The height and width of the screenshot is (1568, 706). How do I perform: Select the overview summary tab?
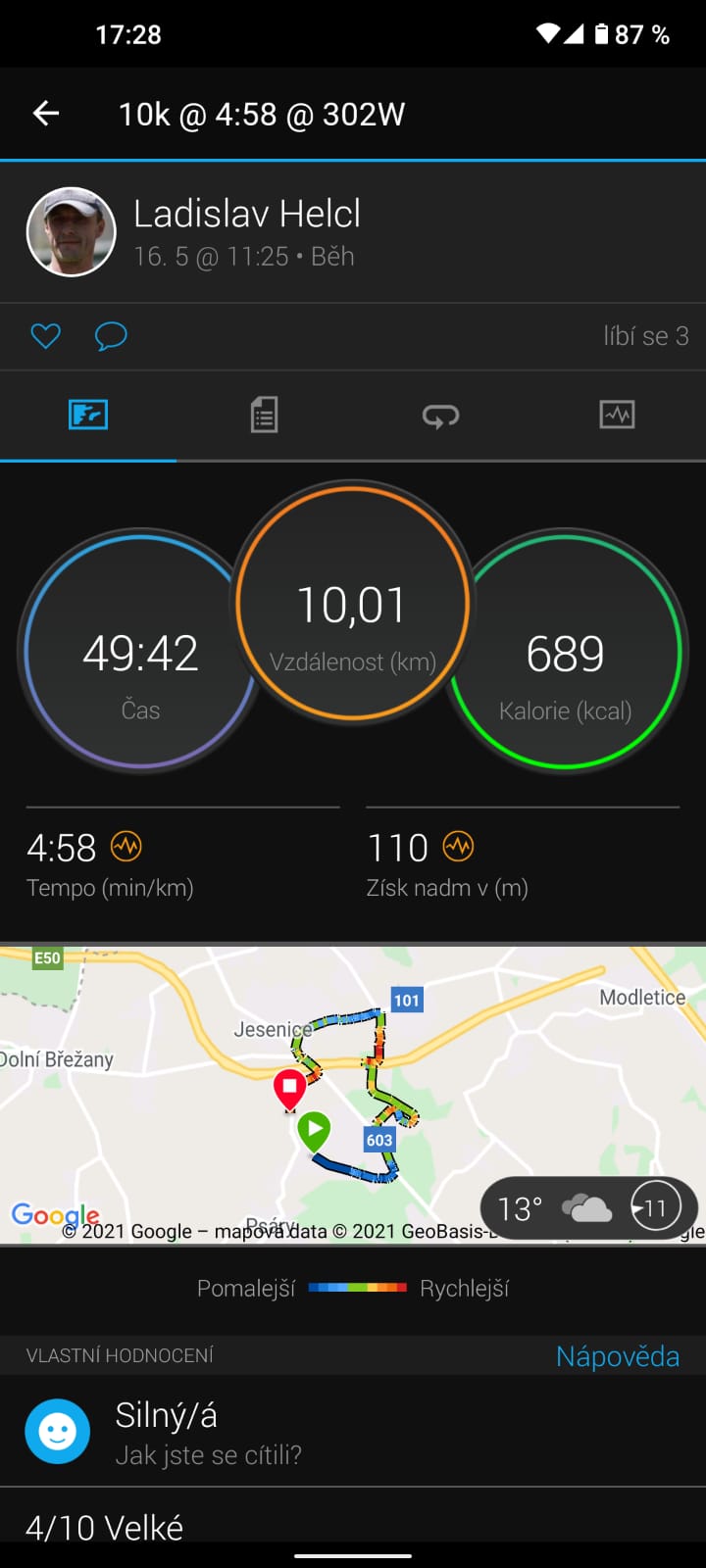88,415
